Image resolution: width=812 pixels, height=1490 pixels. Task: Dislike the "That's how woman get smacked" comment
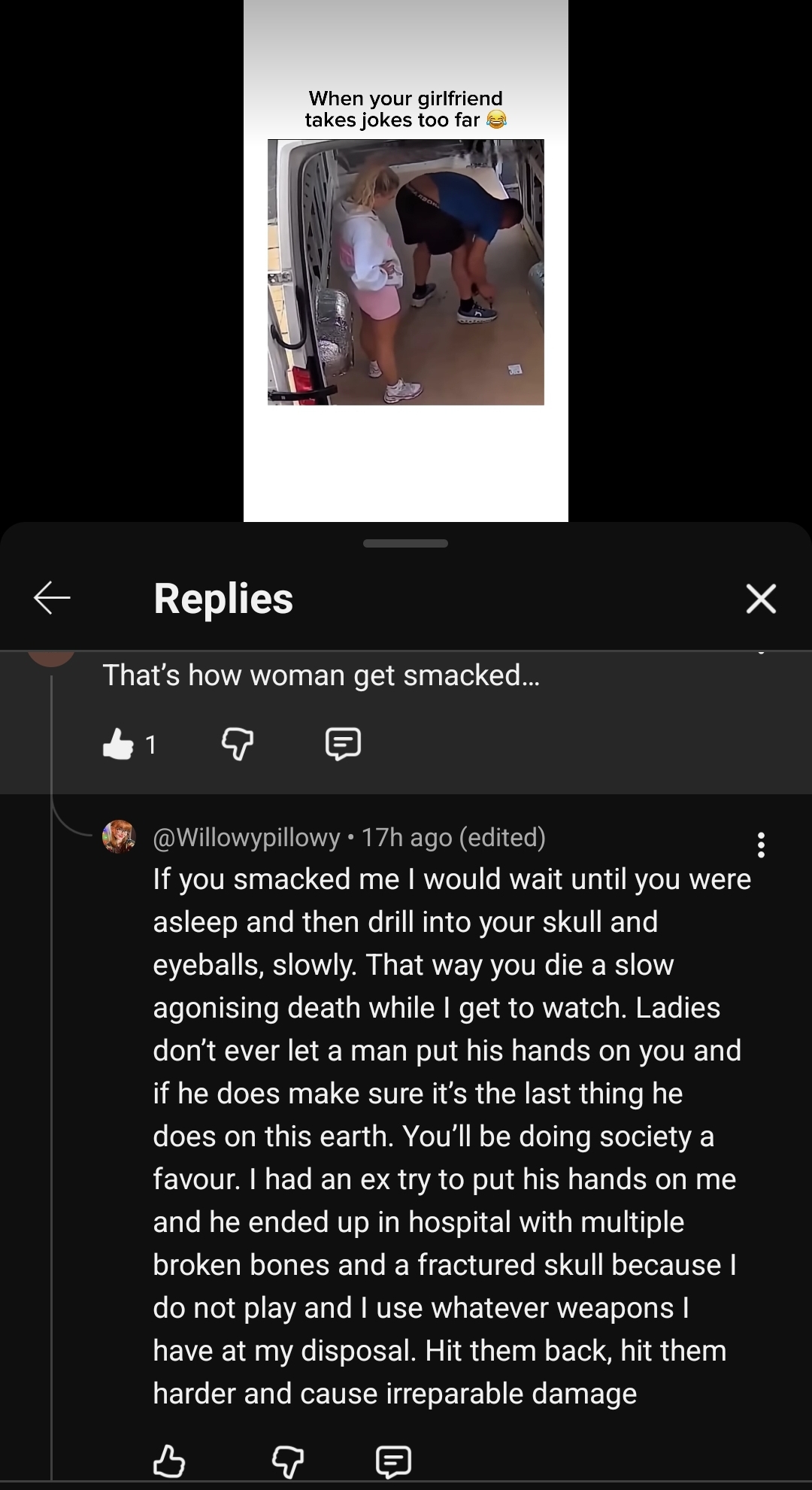[238, 745]
